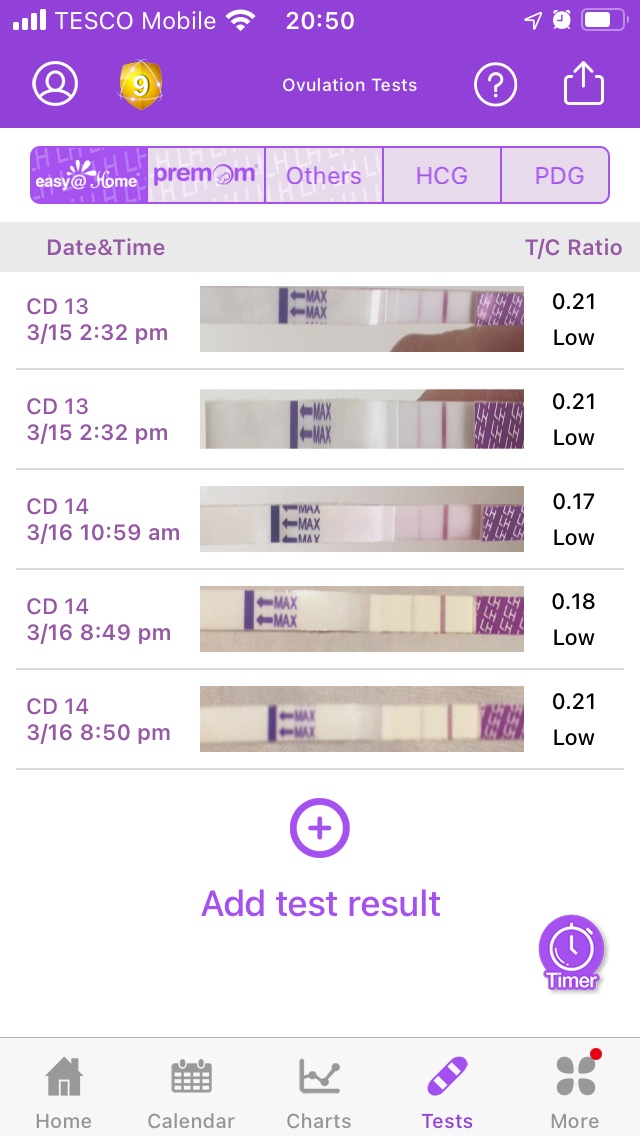The width and height of the screenshot is (640, 1136).
Task: Start the floating Timer
Action: coord(571,953)
